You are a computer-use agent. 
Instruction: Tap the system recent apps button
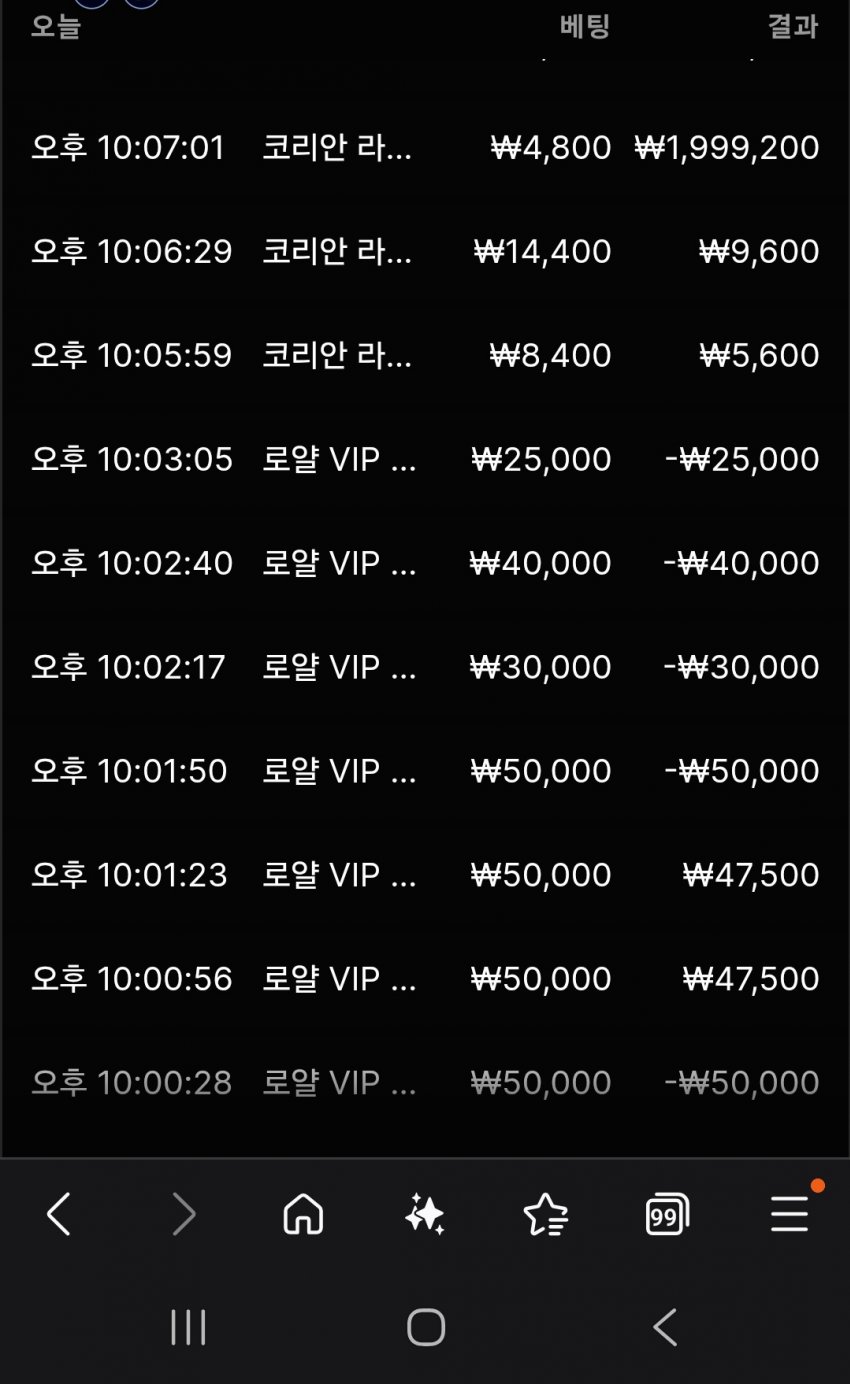point(188,1328)
